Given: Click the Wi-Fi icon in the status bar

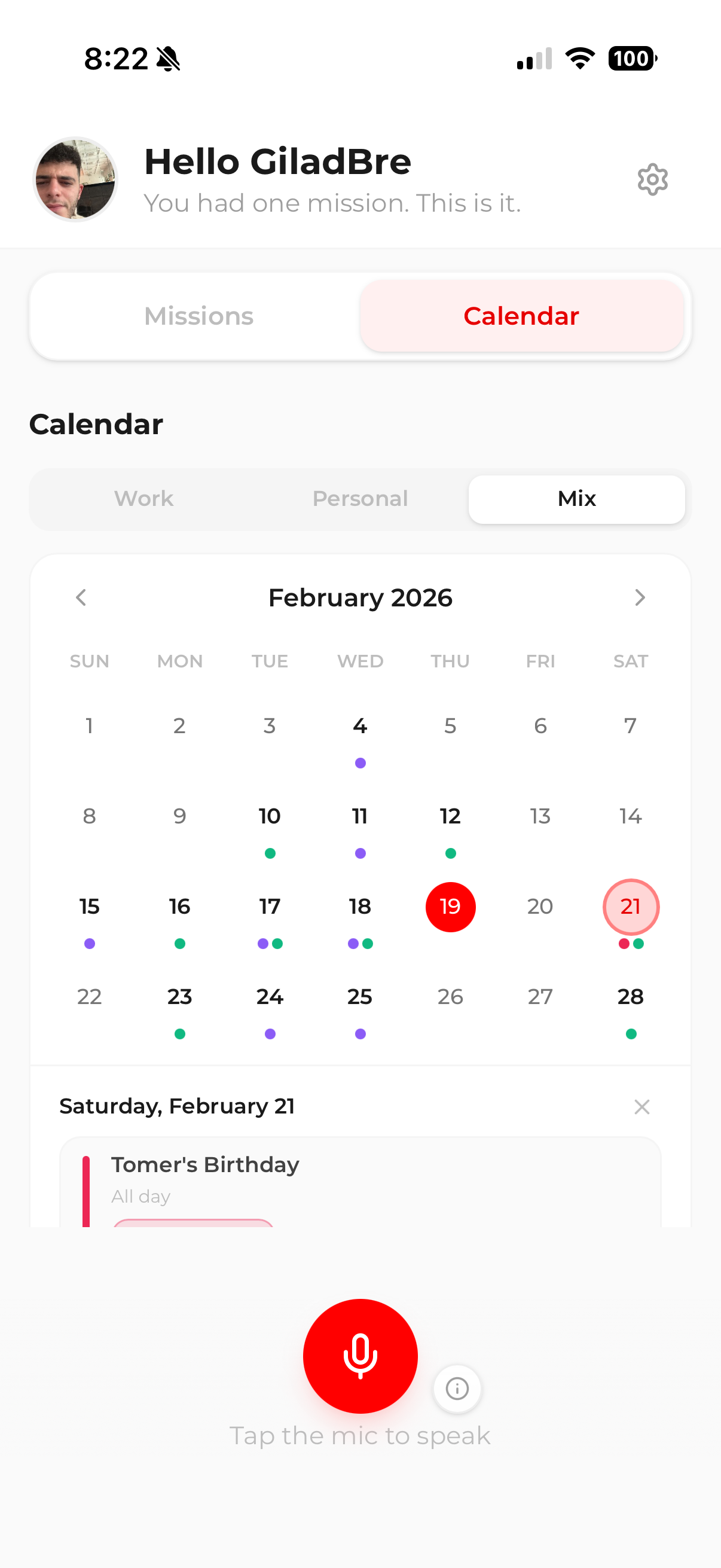Looking at the screenshot, I should [x=579, y=58].
